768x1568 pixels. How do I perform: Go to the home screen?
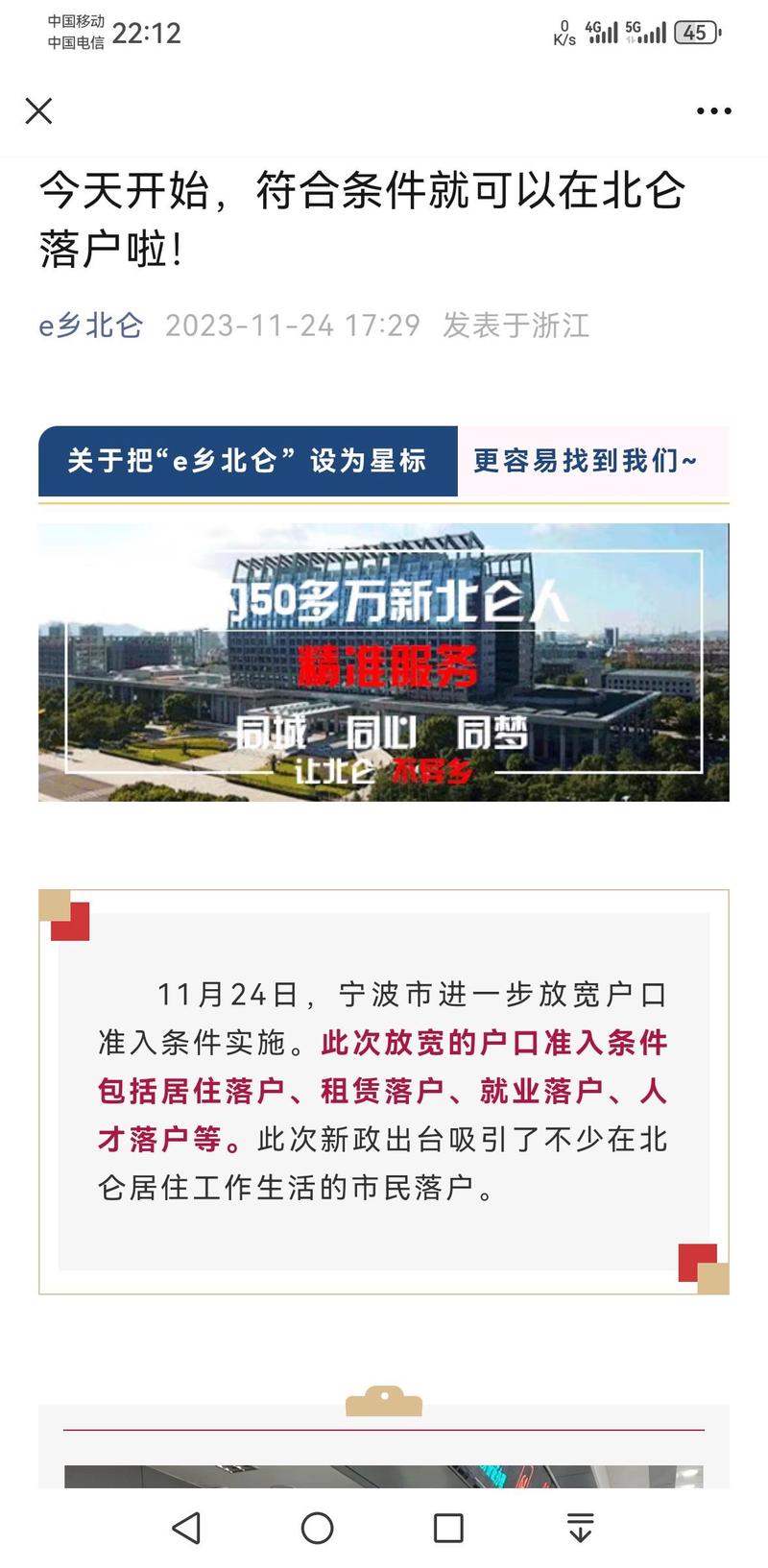tap(318, 1528)
